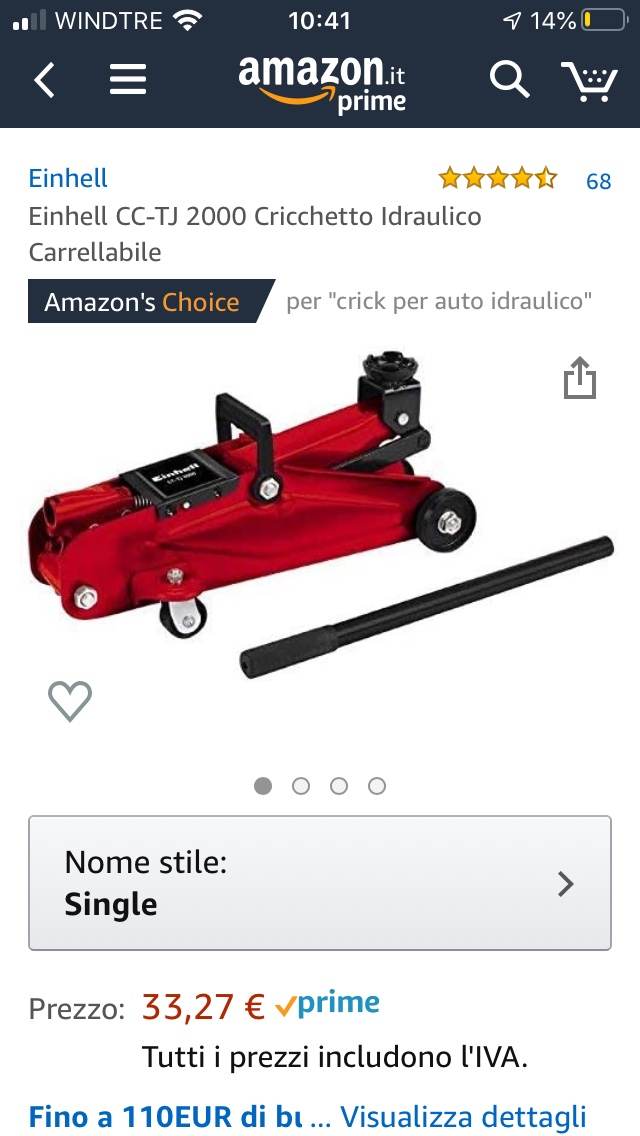Open the search icon
Image resolution: width=640 pixels, height=1136 pixels.
click(509, 80)
